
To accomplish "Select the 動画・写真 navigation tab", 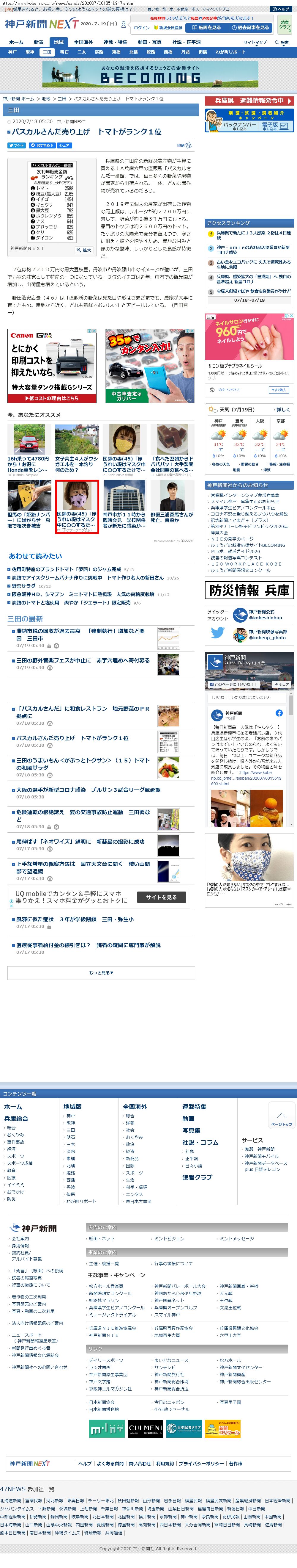I will point(149,43).
